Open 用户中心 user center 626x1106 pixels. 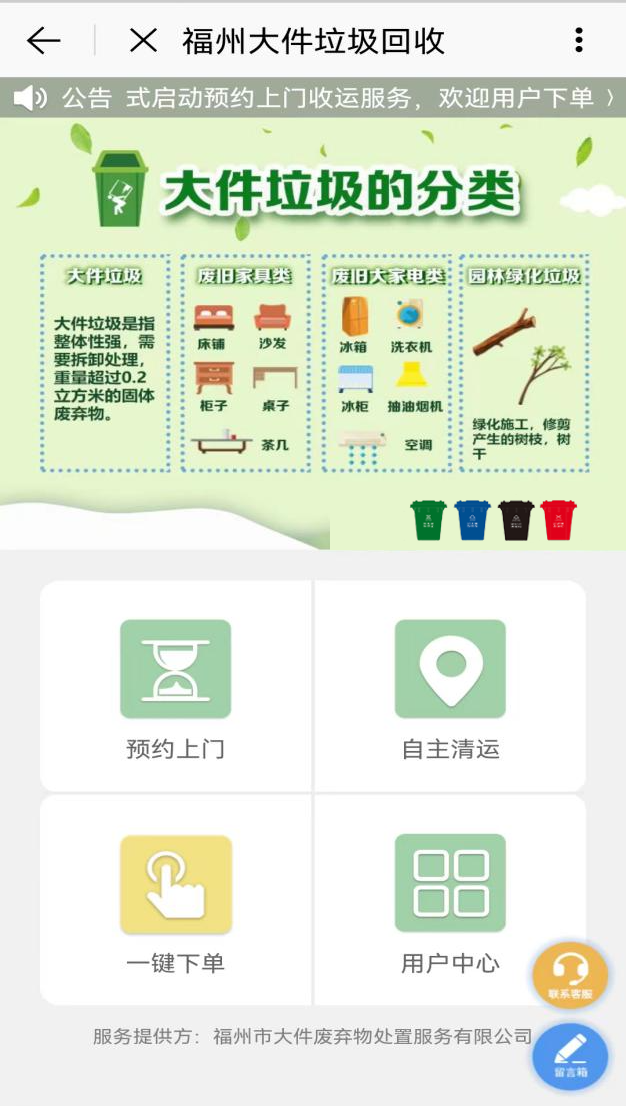click(450, 901)
